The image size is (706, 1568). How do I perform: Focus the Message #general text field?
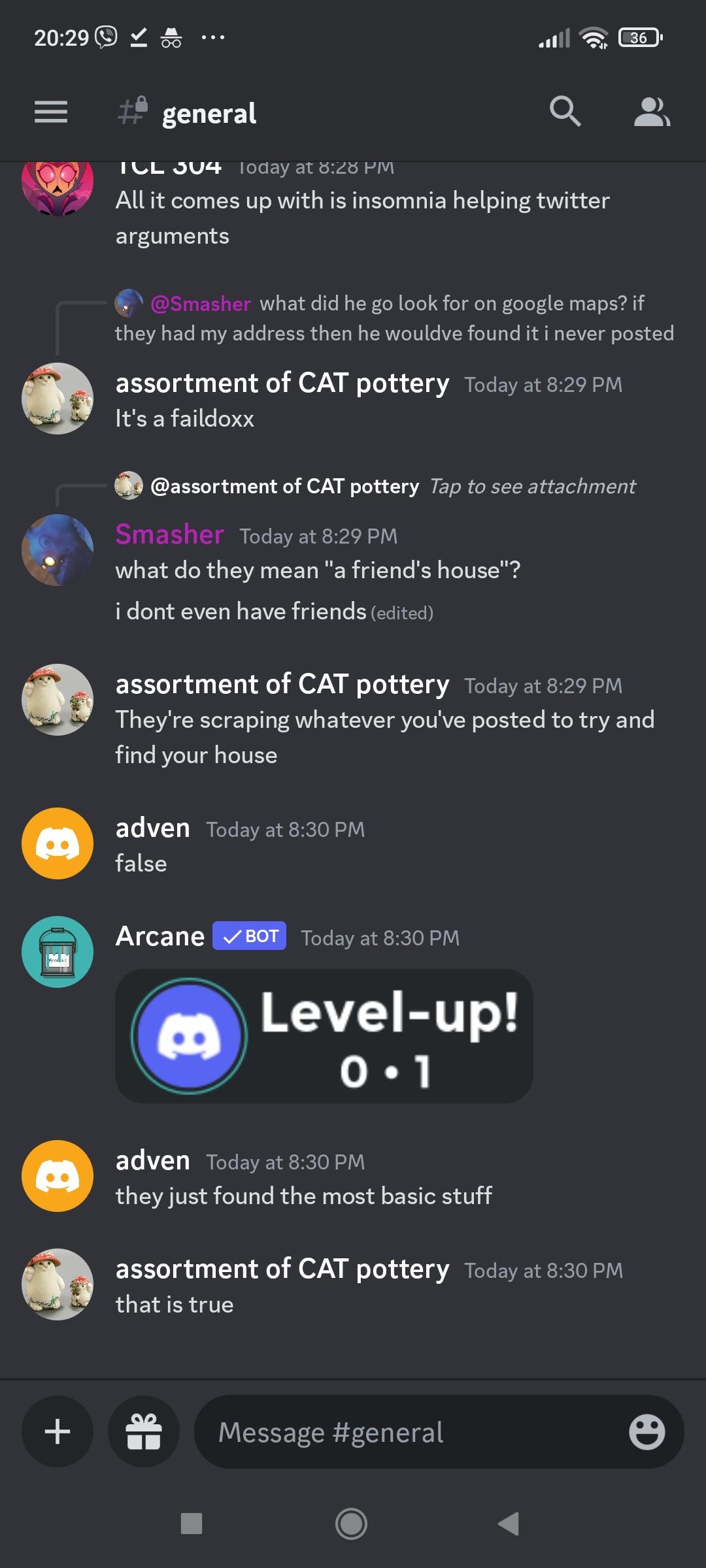pyautogui.click(x=405, y=1431)
